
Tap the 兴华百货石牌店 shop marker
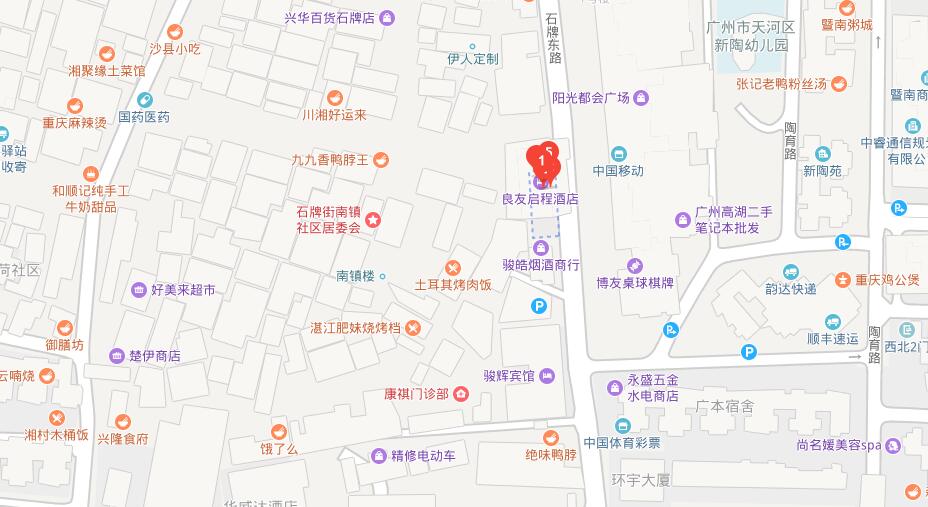click(387, 17)
